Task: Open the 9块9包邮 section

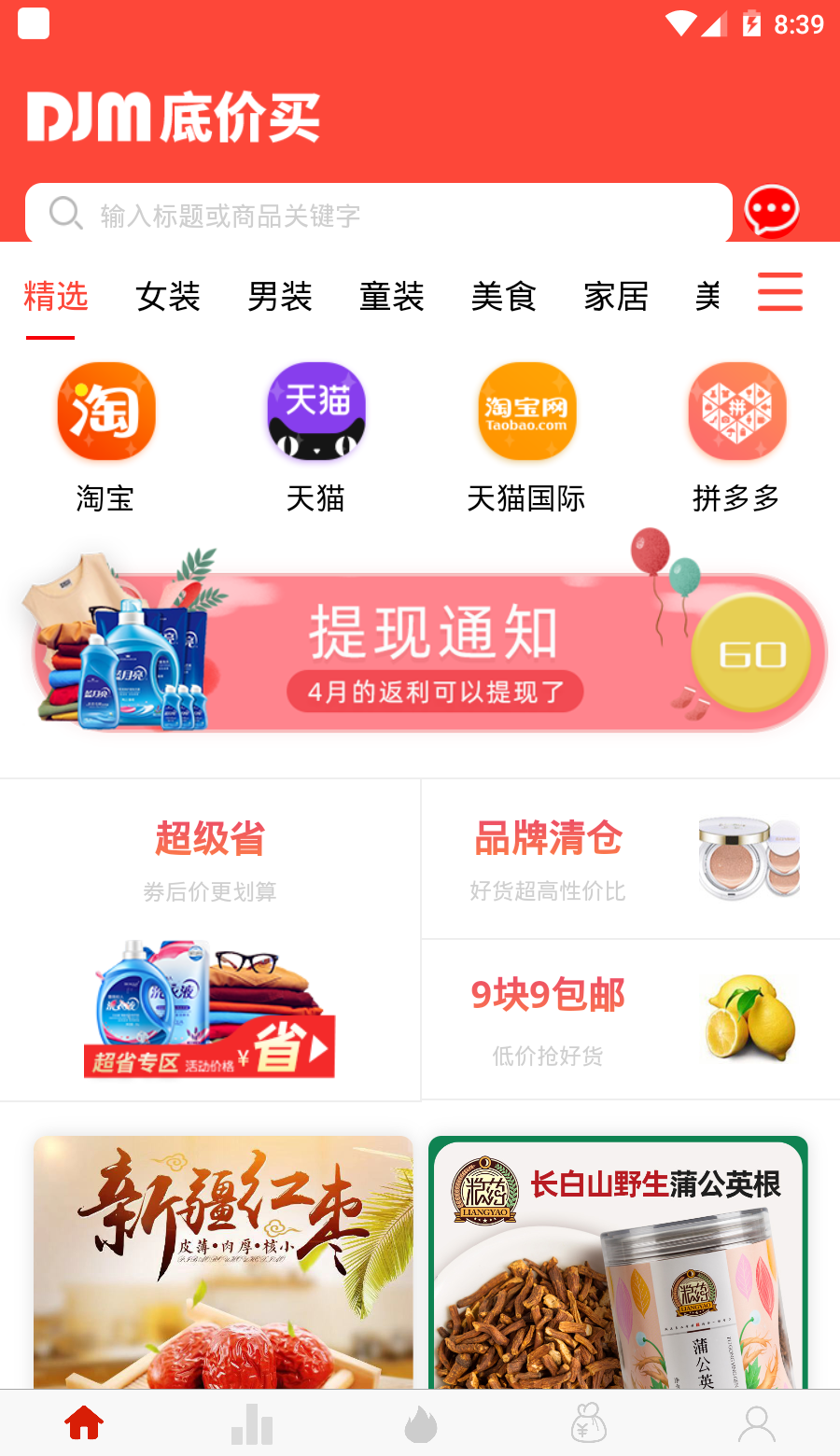Action: pos(630,1019)
